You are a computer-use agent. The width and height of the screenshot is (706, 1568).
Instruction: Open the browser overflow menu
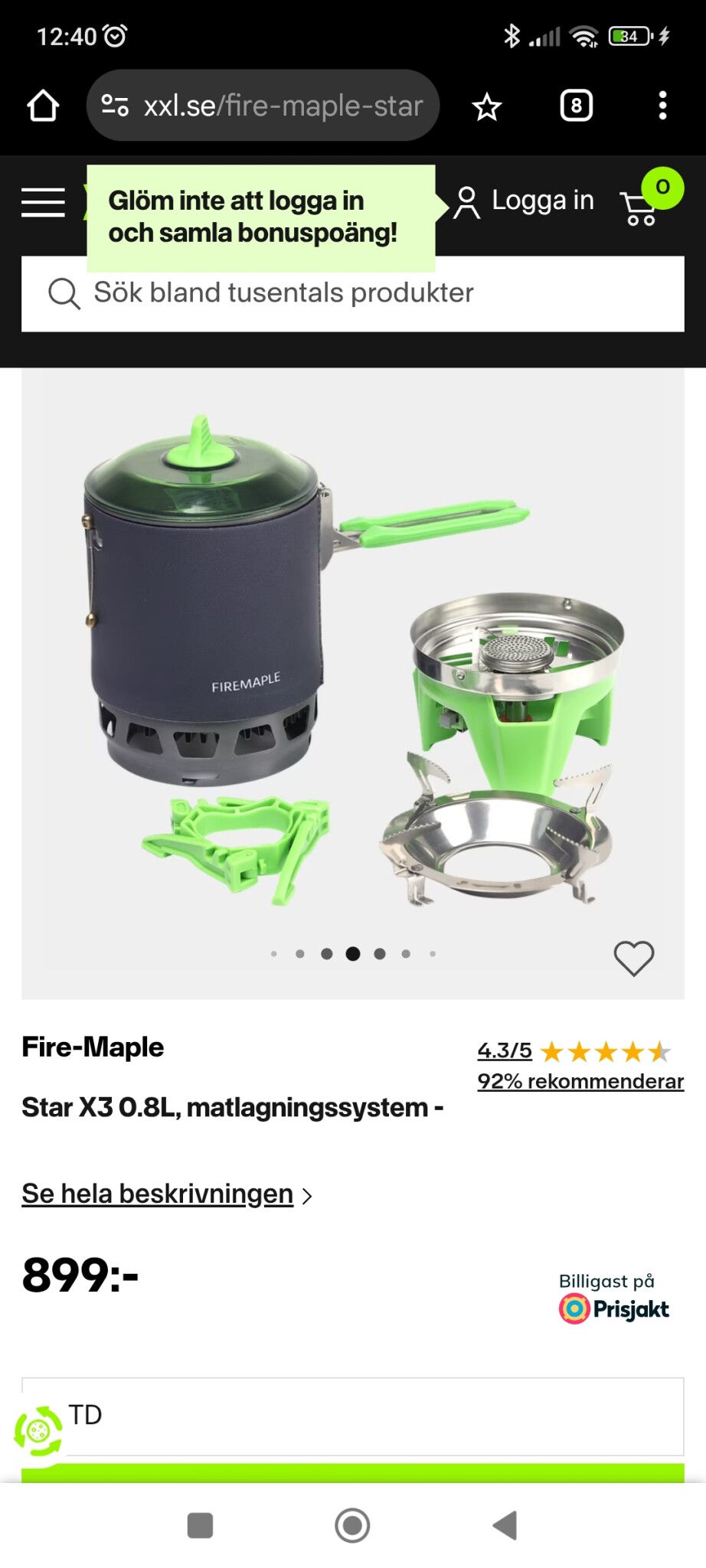[x=662, y=106]
